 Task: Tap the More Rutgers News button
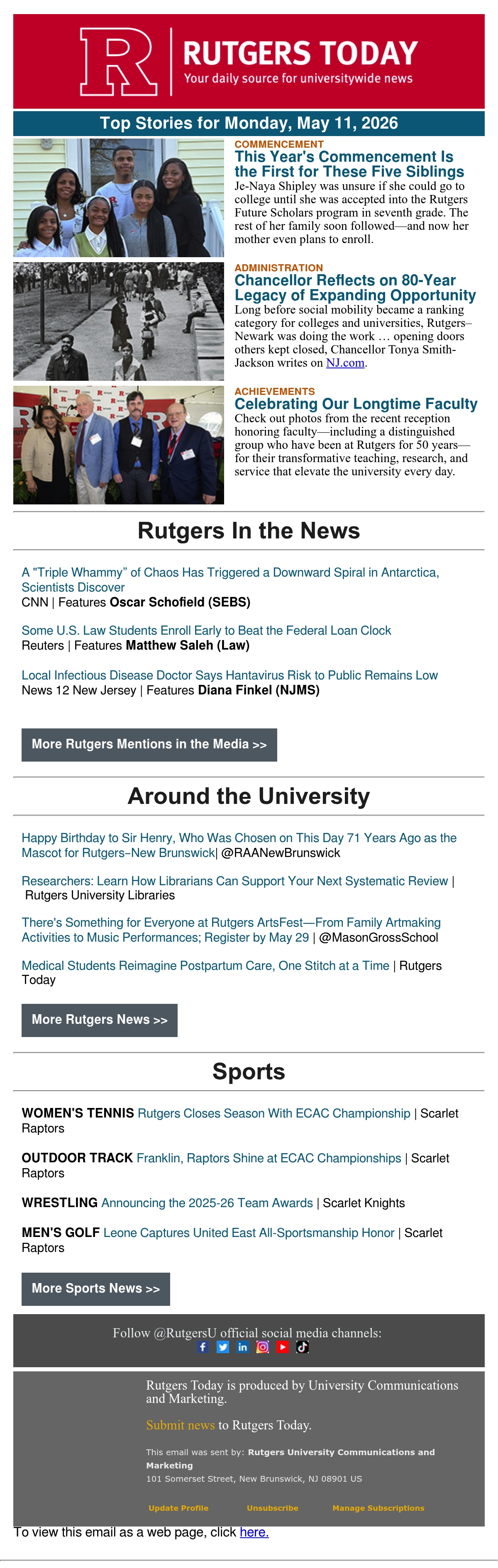pyautogui.click(x=100, y=1020)
